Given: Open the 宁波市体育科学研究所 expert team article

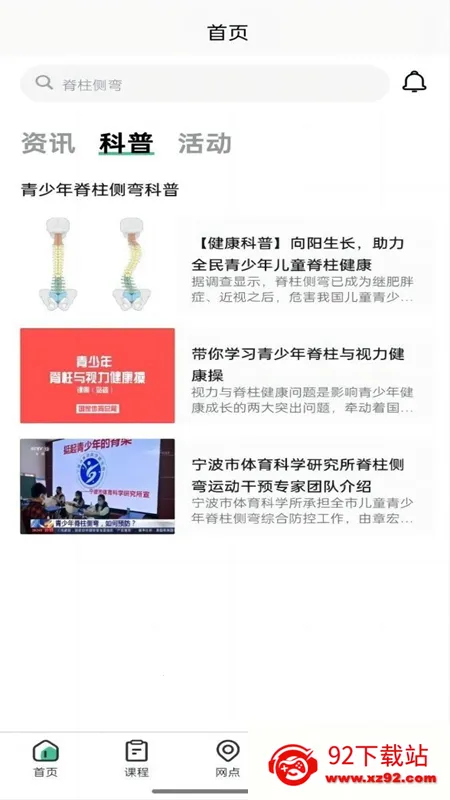Looking at the screenshot, I should [x=227, y=486].
